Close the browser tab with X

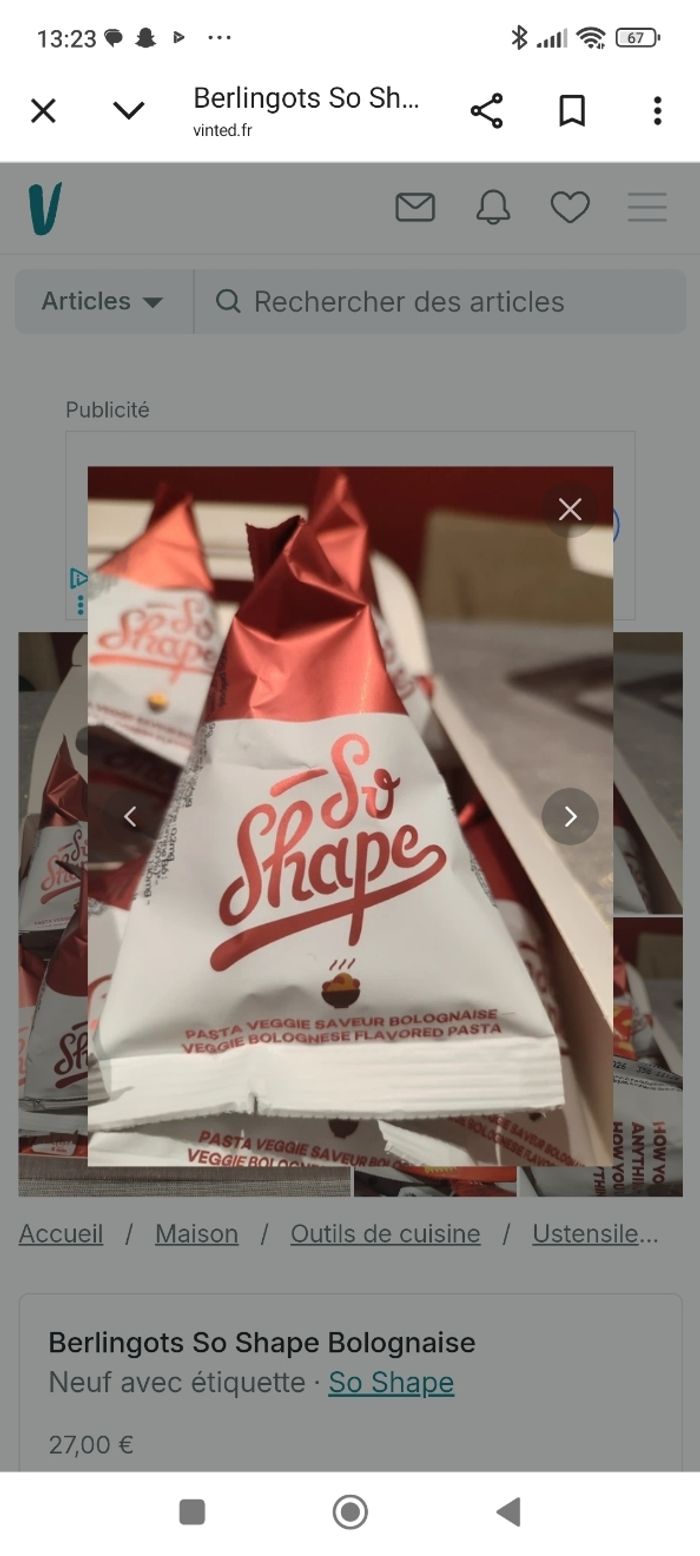43,111
